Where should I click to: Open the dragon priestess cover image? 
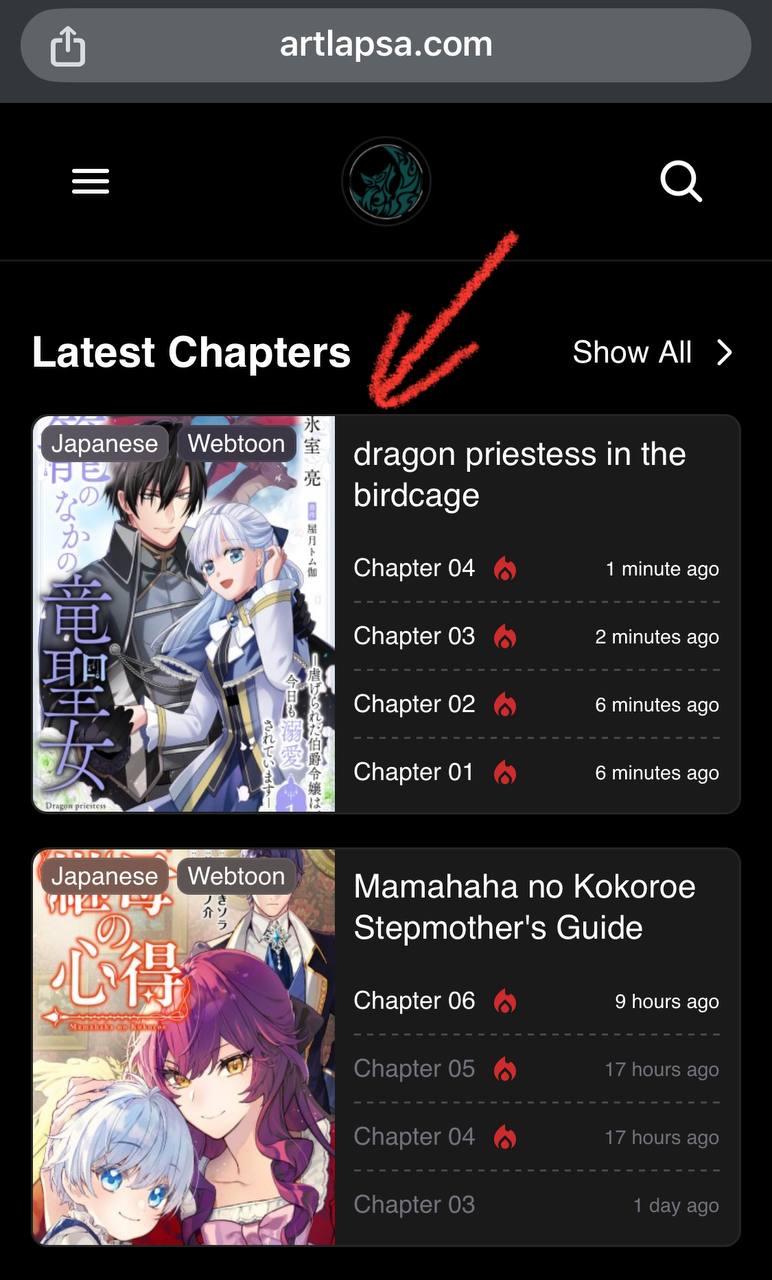tap(184, 614)
